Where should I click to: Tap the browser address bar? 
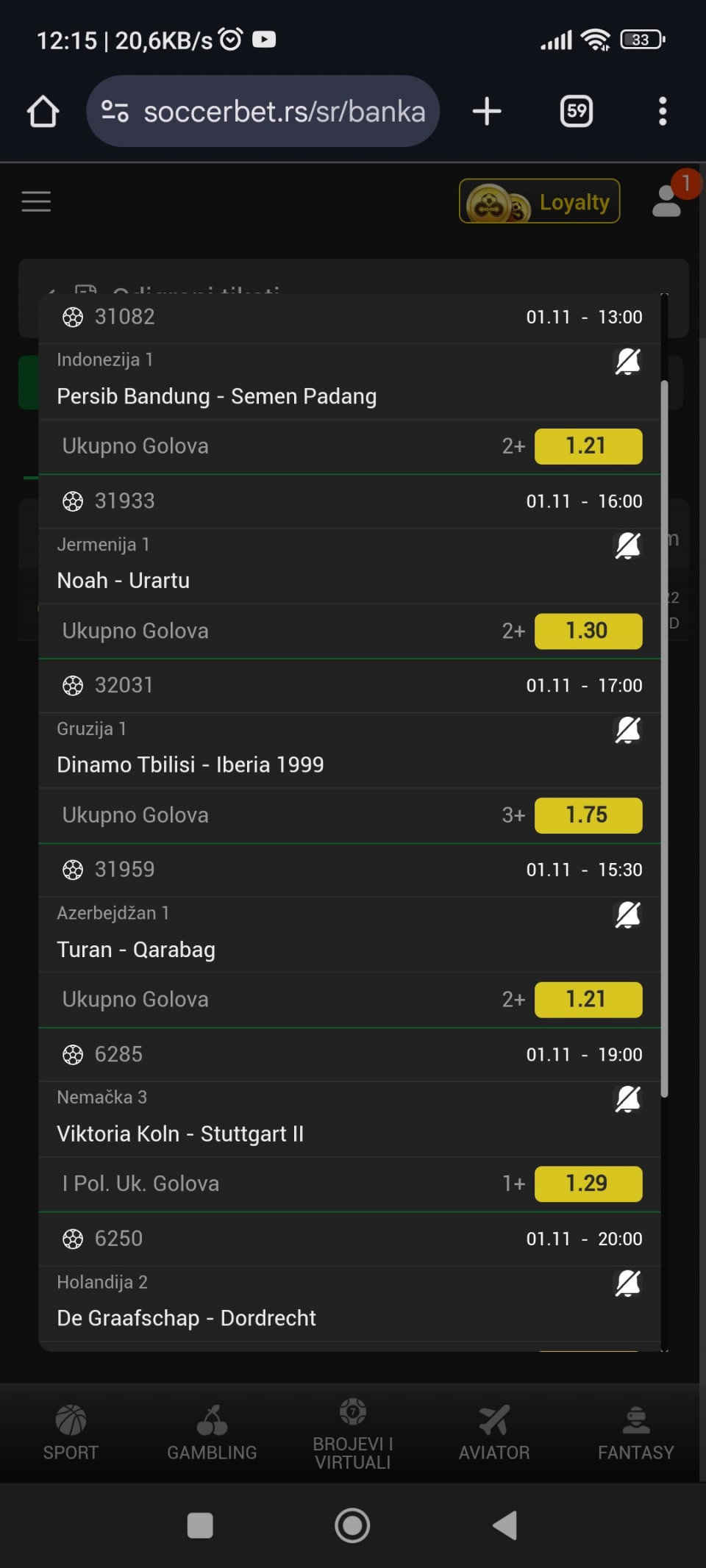tap(263, 111)
